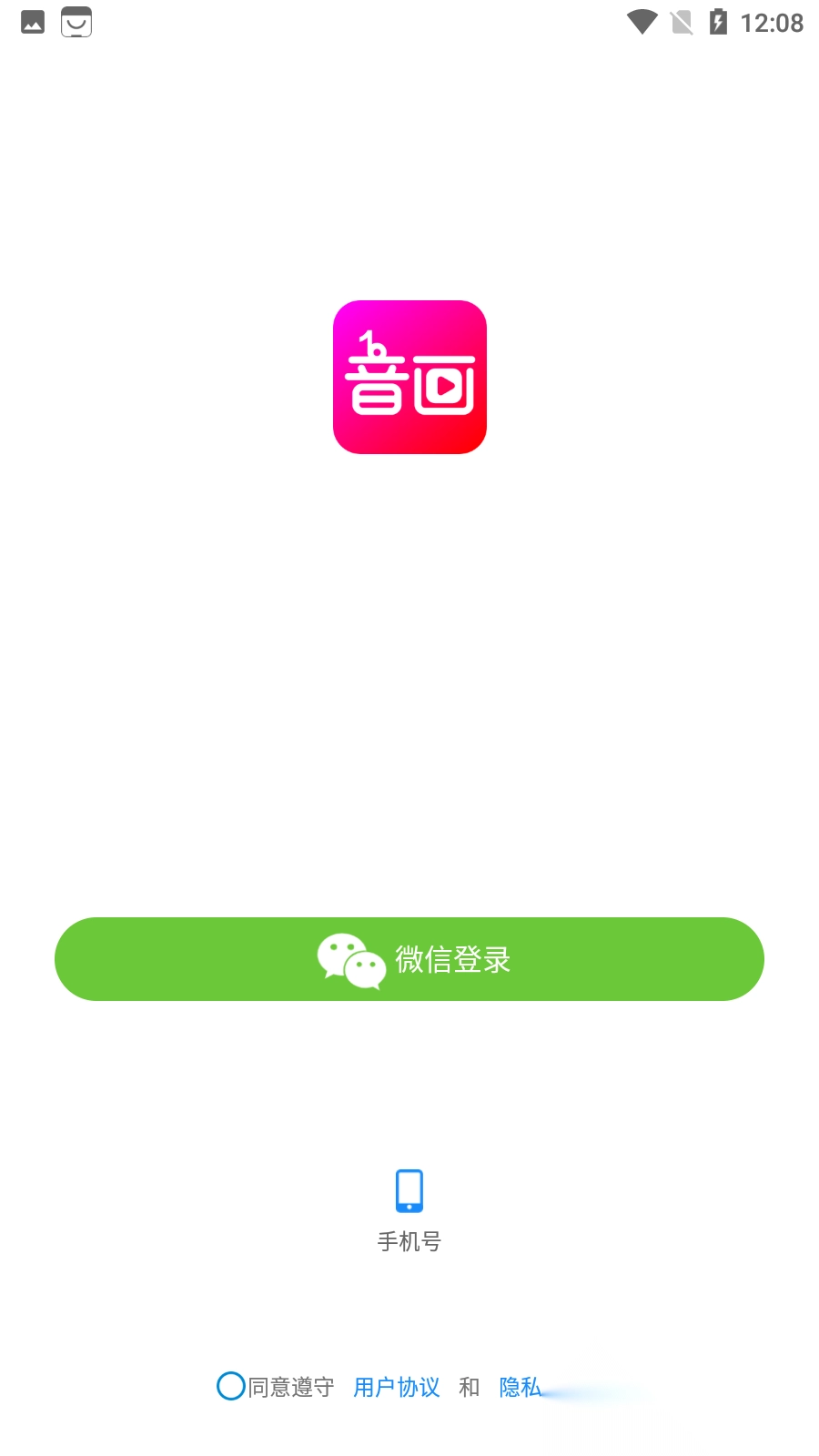Screen dimensions: 819x1456
Task: Check the 同意遵守 agreement circle
Action: point(231,1386)
